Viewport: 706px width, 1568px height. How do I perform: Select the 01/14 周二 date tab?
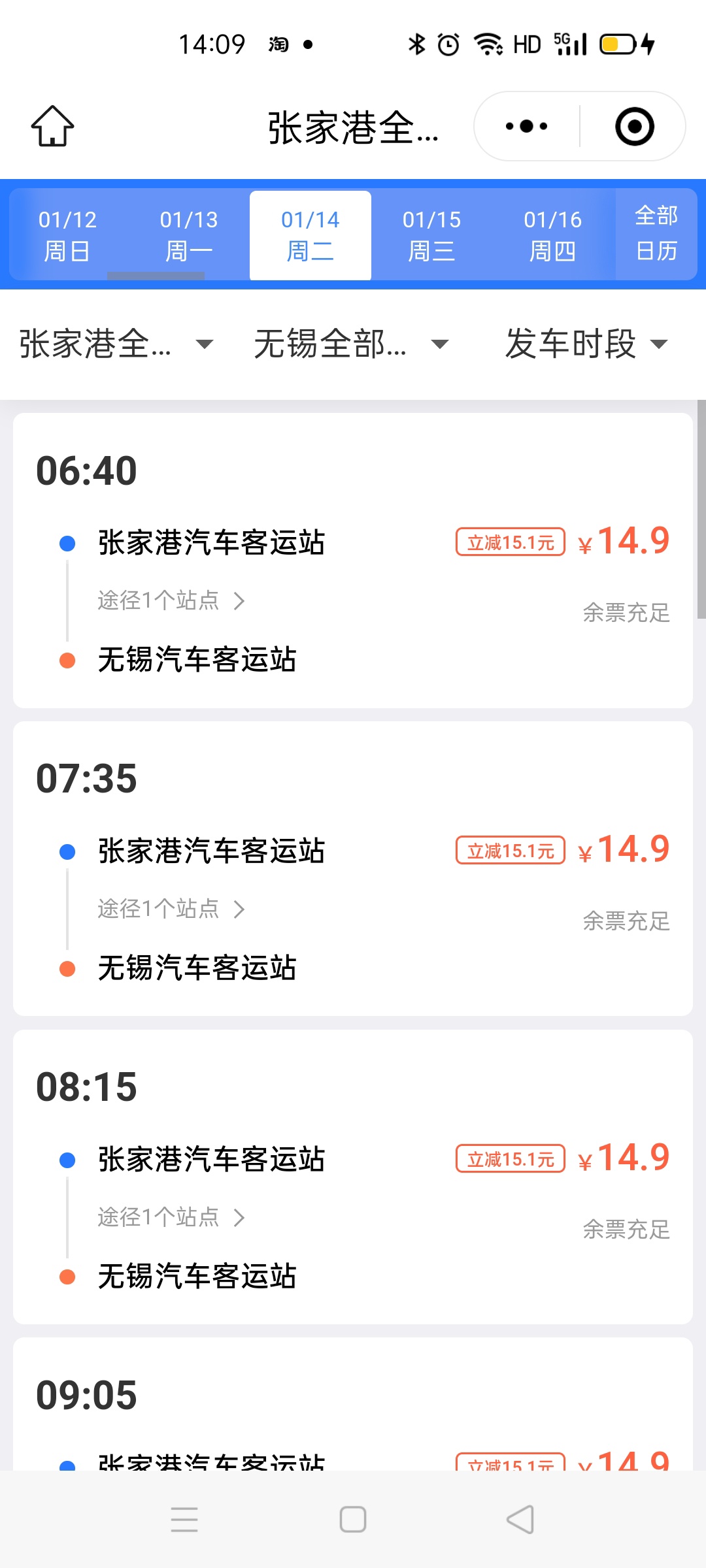point(311,235)
